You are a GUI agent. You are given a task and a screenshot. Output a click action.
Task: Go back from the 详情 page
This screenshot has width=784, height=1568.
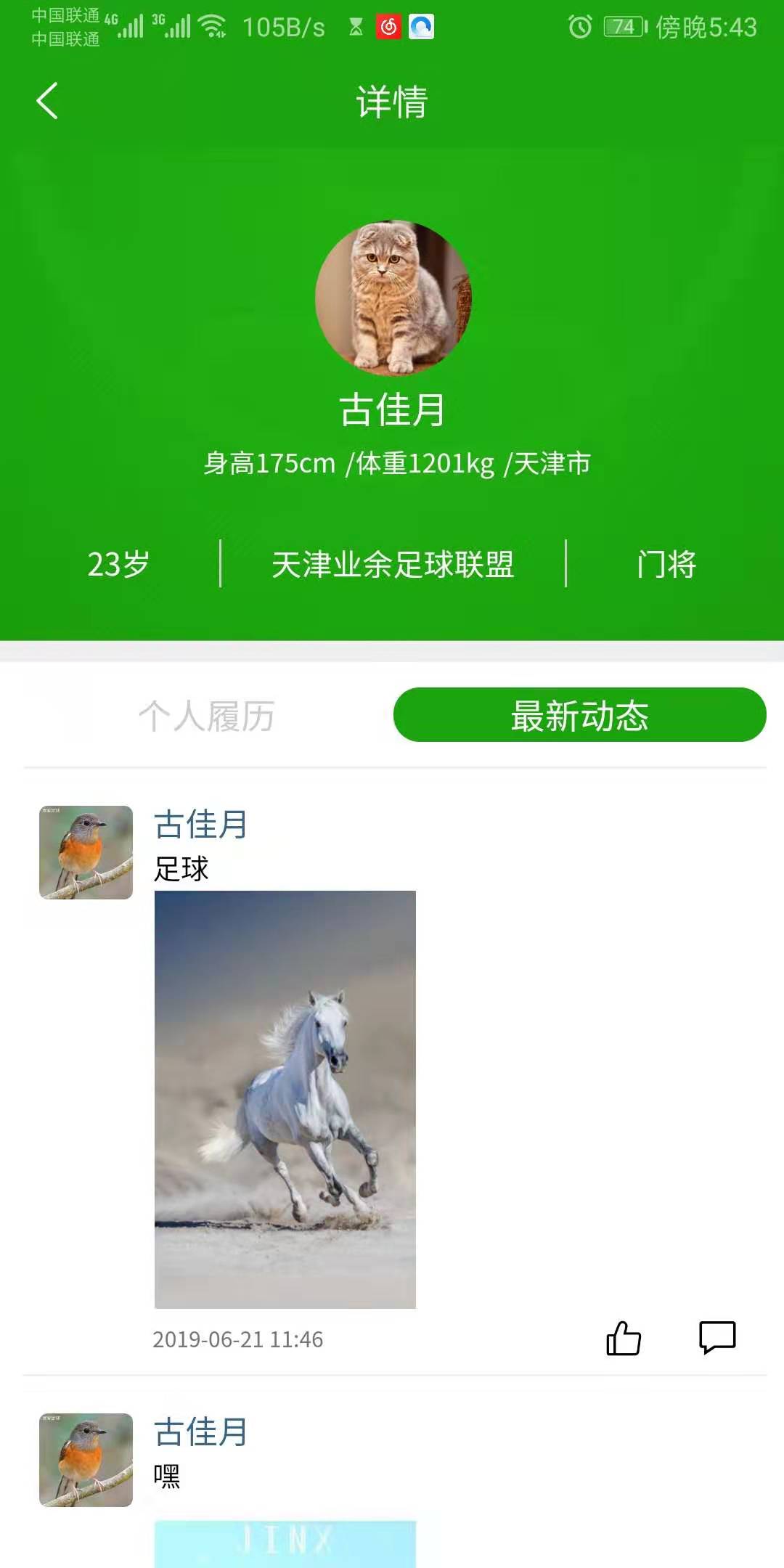tap(47, 101)
